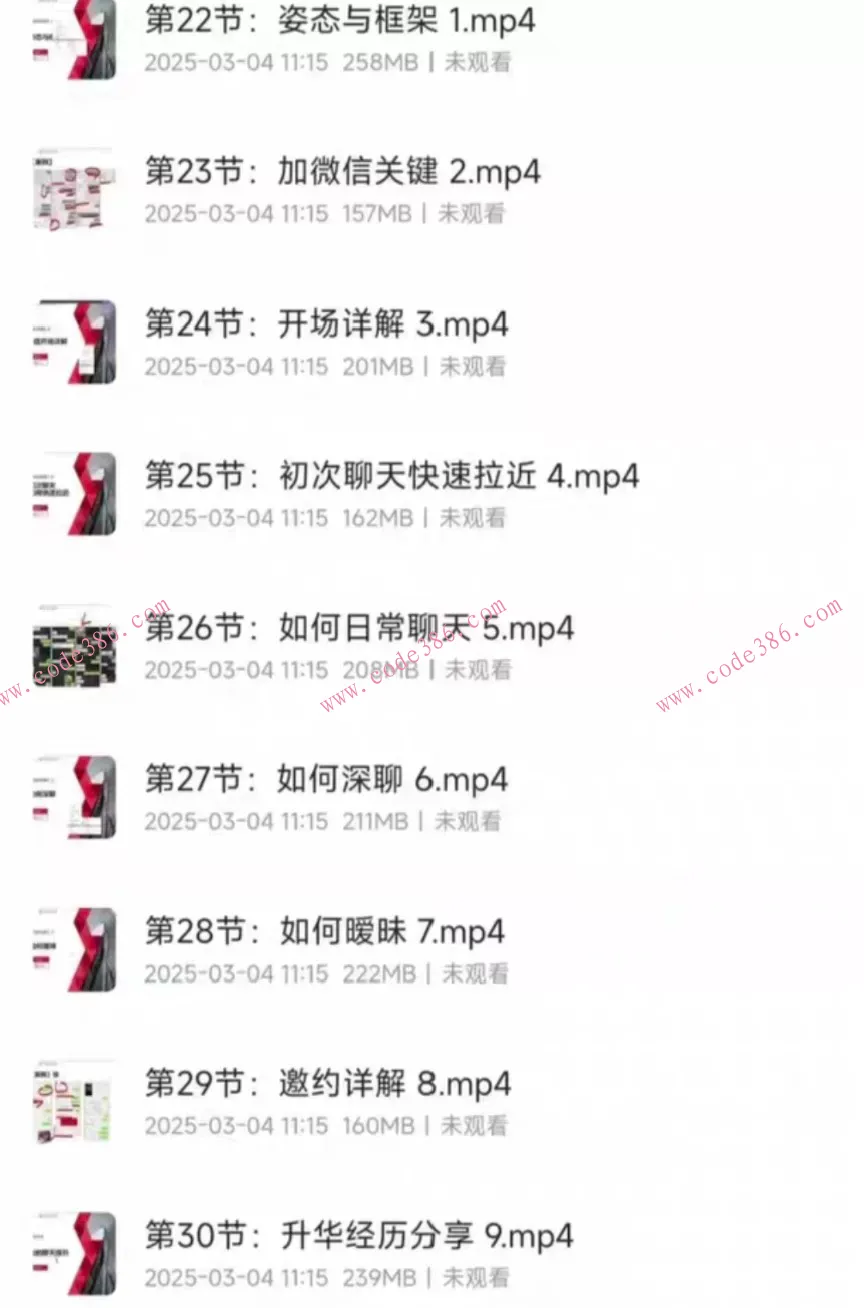
Task: Play the 第23节 加微信关键 video file
Action: (x=342, y=172)
